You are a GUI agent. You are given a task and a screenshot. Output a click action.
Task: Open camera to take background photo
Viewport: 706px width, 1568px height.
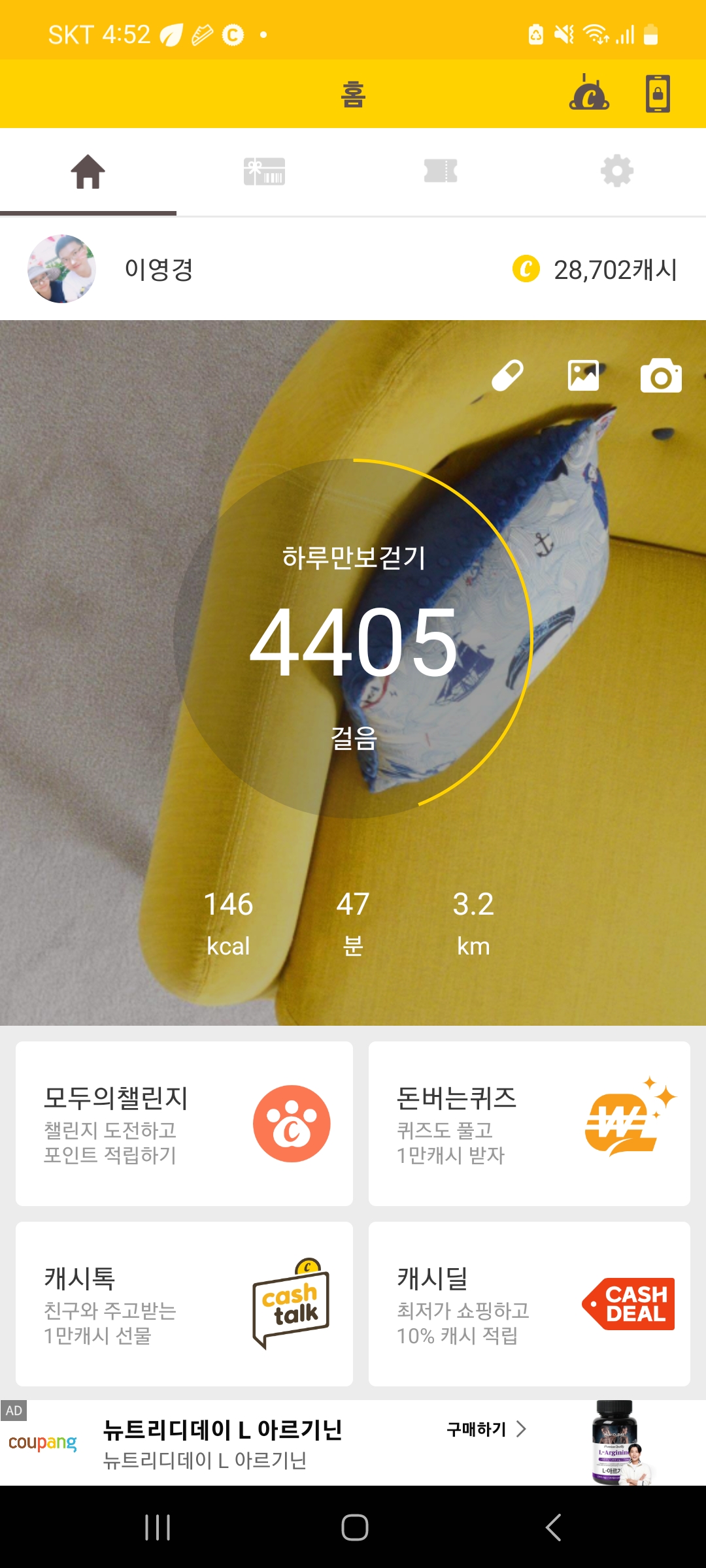pyautogui.click(x=661, y=376)
